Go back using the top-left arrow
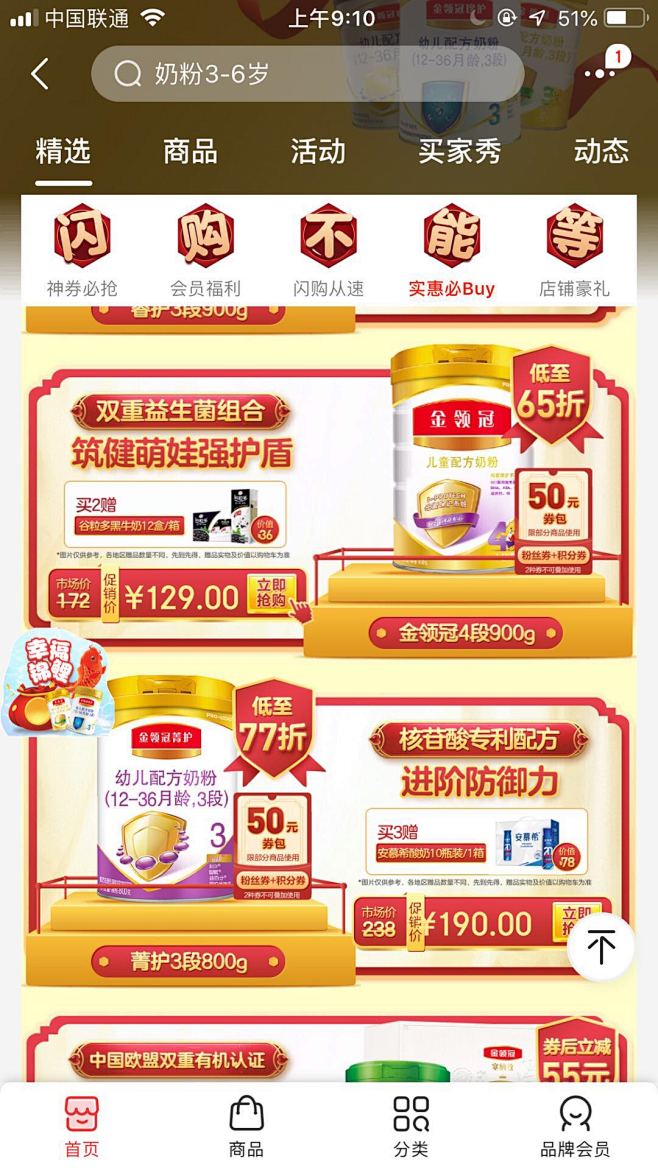 40,74
